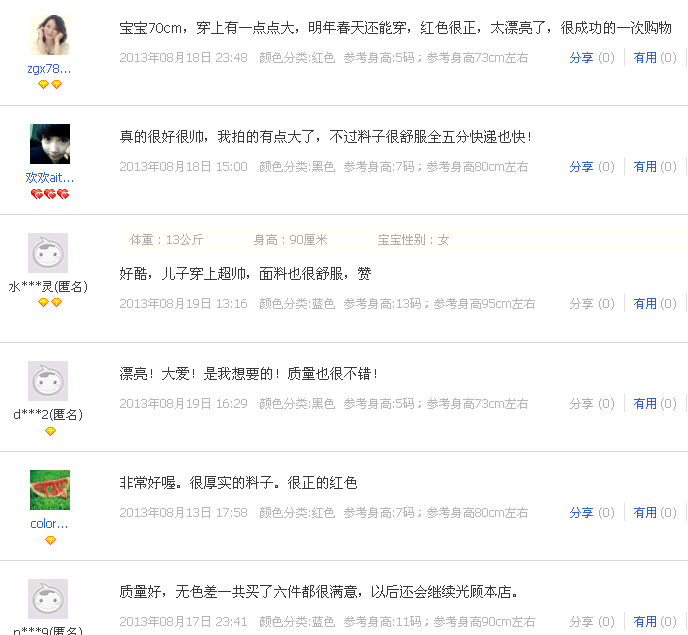This screenshot has width=688, height=635.
Task: Mark zgx78's review as useful (有用)
Action: tap(645, 58)
